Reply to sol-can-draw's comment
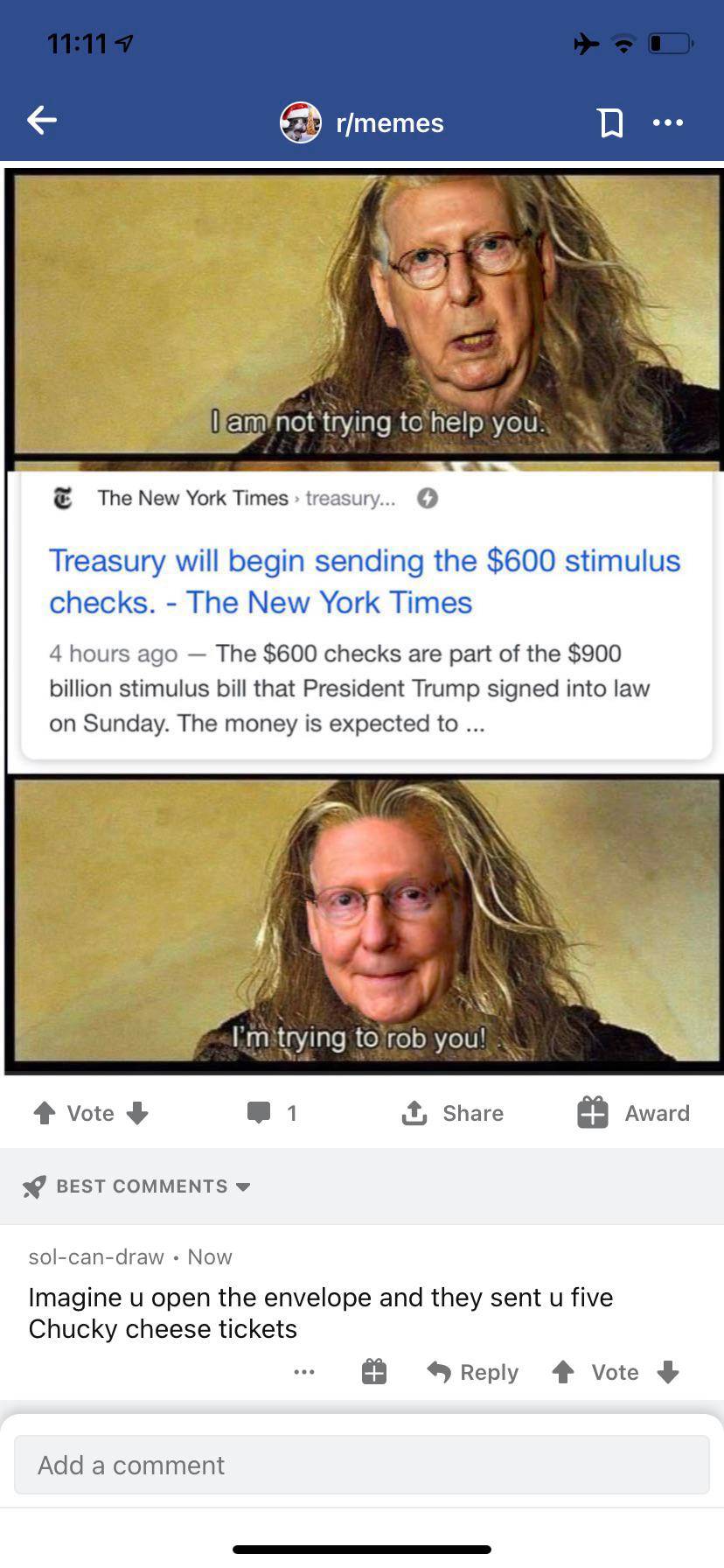This screenshot has height=1568, width=724. [471, 1371]
